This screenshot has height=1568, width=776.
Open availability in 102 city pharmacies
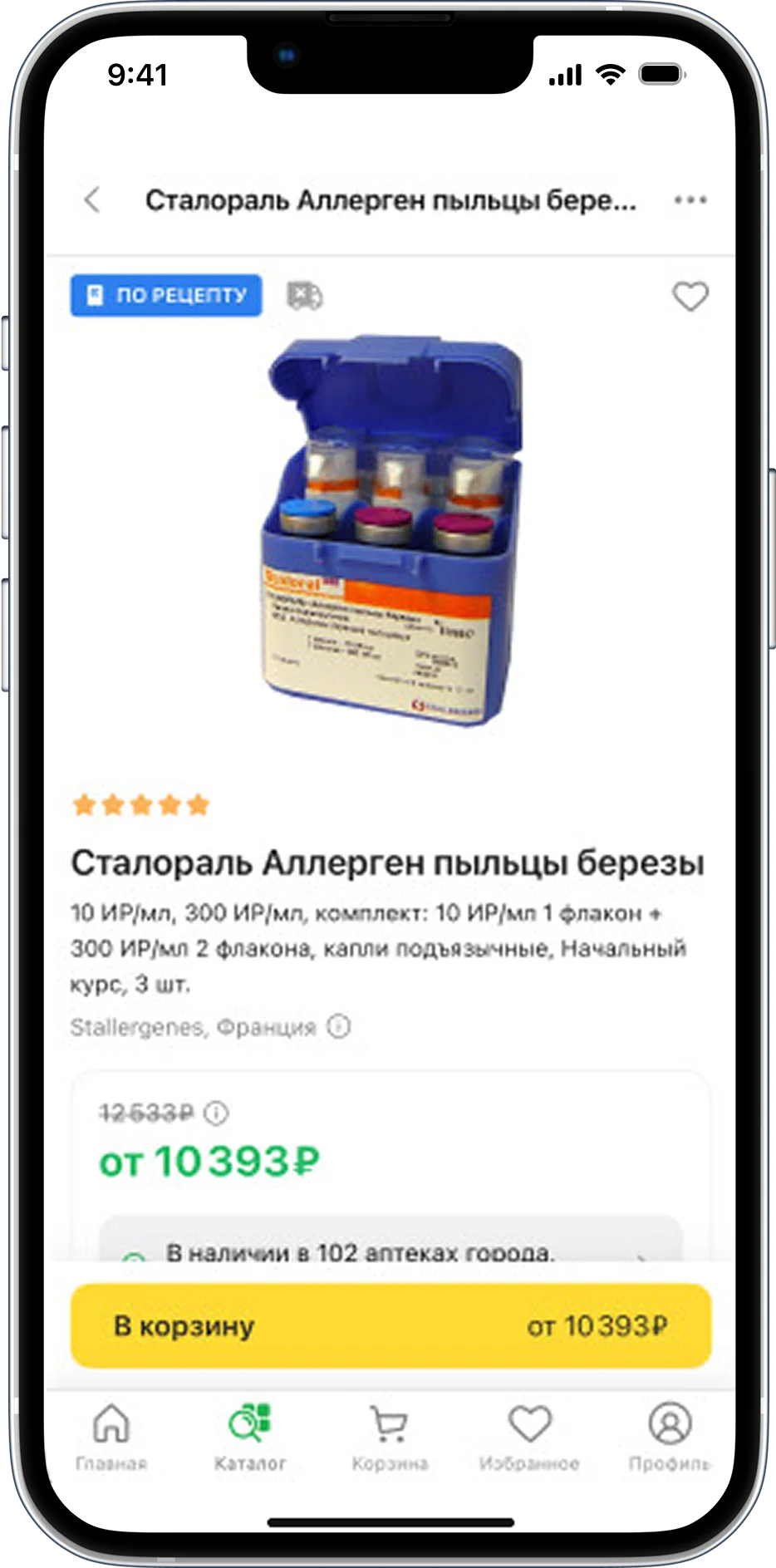(390, 1246)
